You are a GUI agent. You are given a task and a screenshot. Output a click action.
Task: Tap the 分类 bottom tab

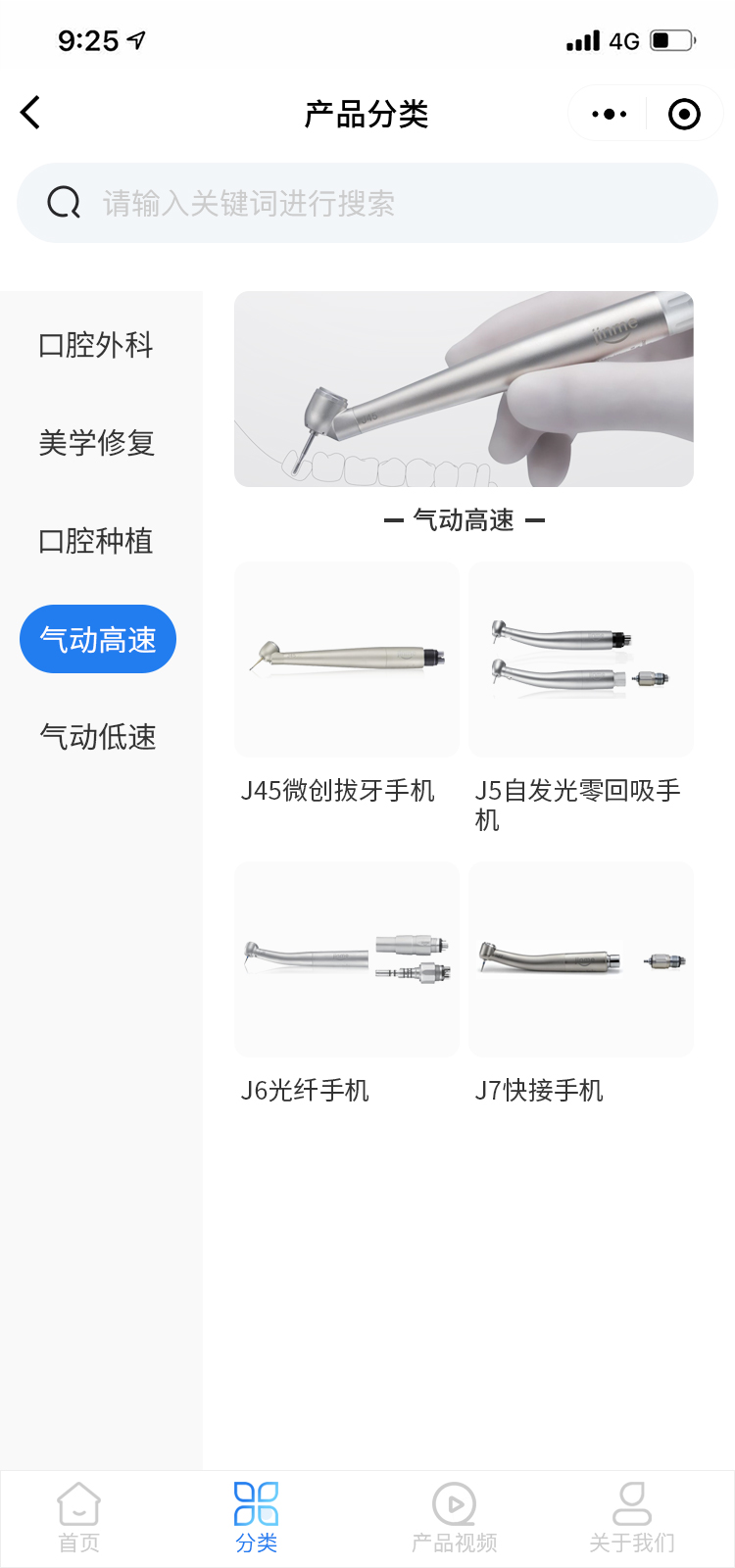coord(257,1517)
